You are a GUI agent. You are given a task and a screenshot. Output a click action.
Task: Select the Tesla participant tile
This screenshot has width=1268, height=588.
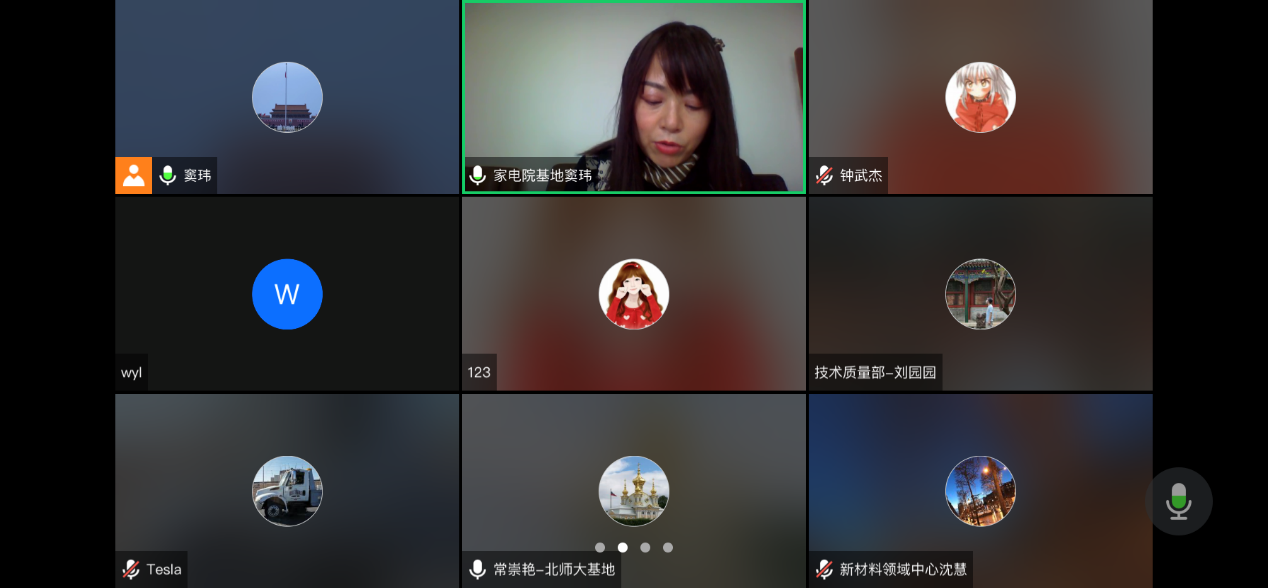[287, 490]
